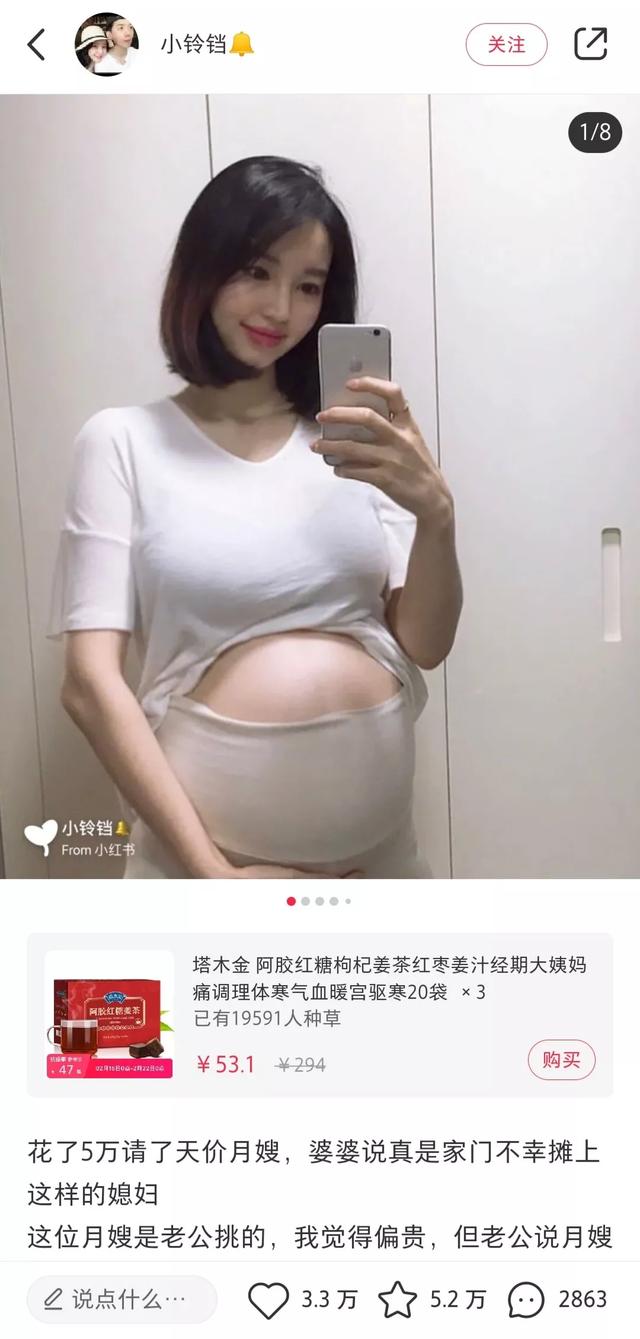Open the 说点什么 comment field
This screenshot has width=640, height=1339.
coord(121,1299)
